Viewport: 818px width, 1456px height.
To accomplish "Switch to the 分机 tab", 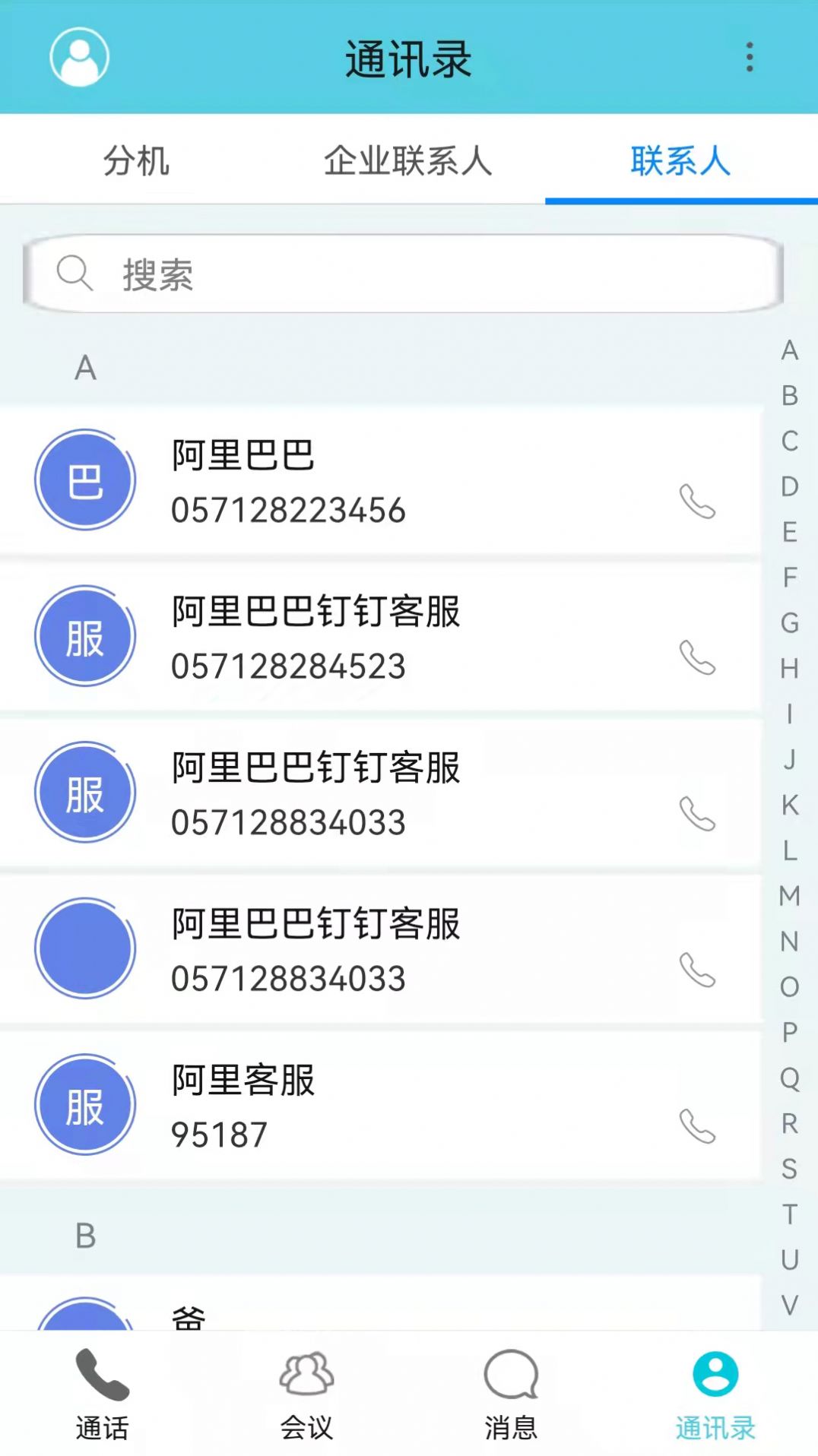I will coord(136,161).
